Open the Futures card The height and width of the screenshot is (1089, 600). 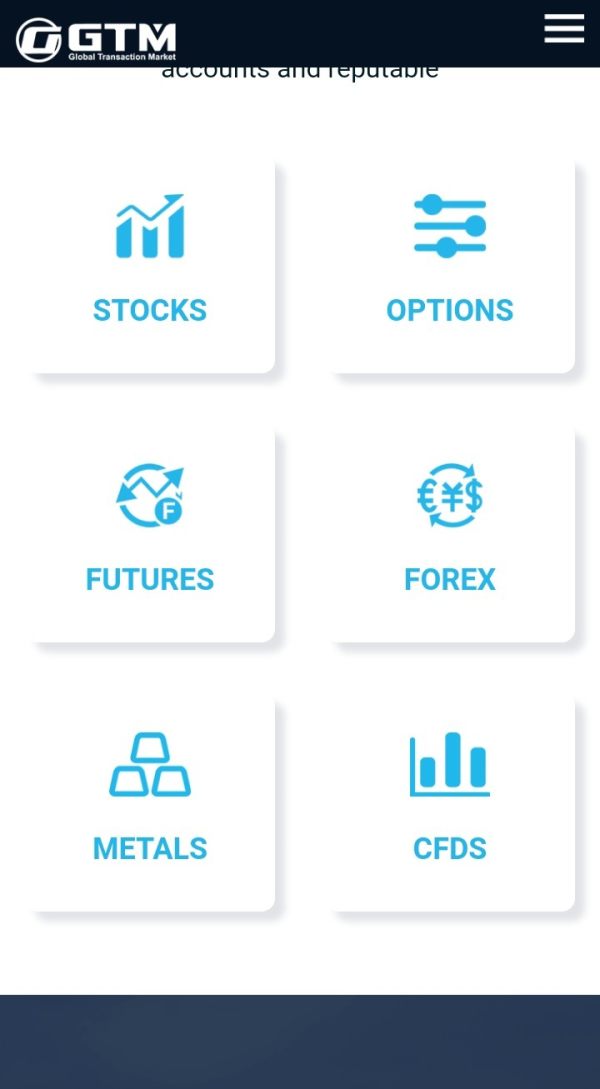[x=150, y=535]
